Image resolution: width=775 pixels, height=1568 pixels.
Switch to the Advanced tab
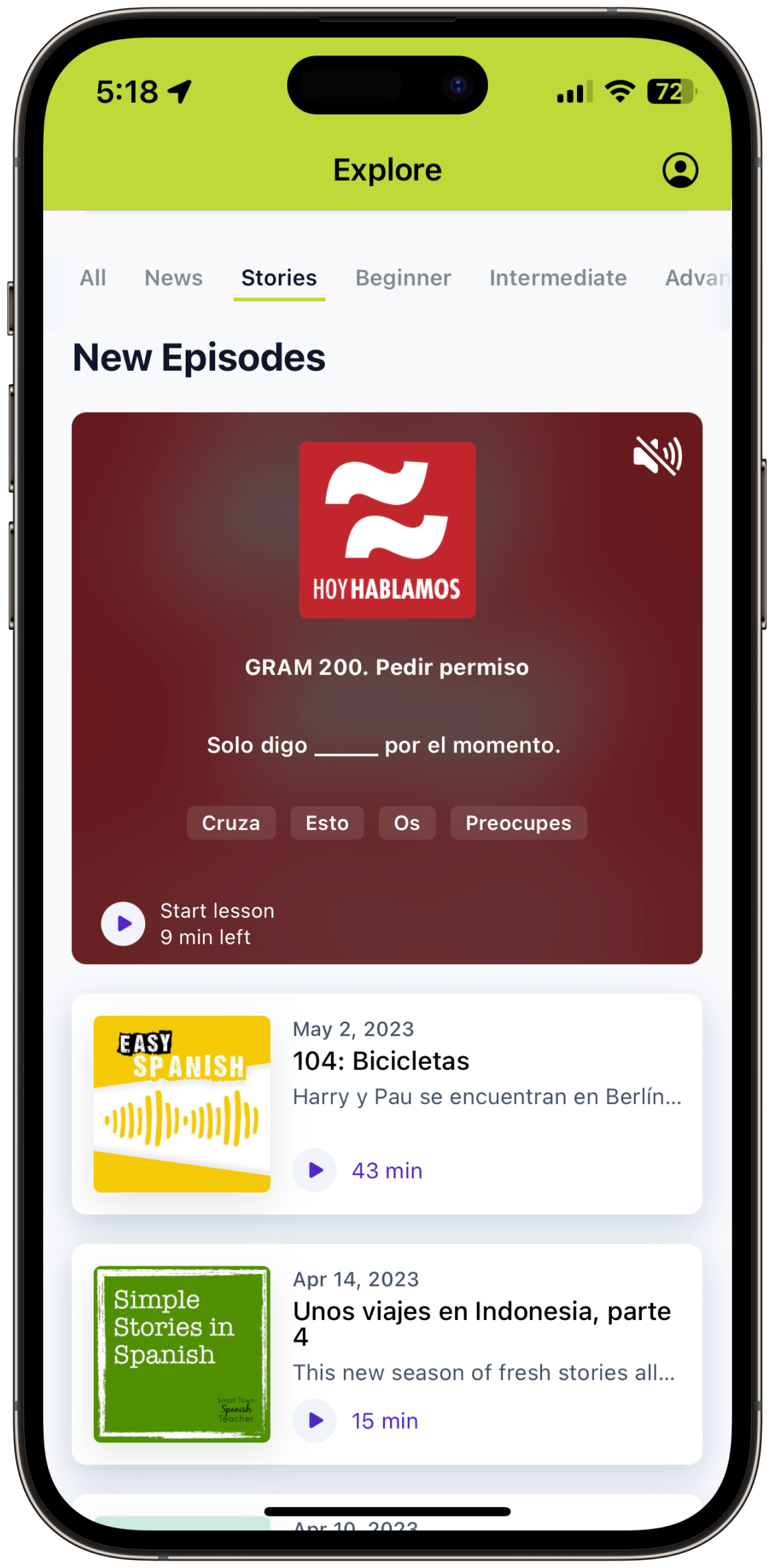click(x=696, y=278)
